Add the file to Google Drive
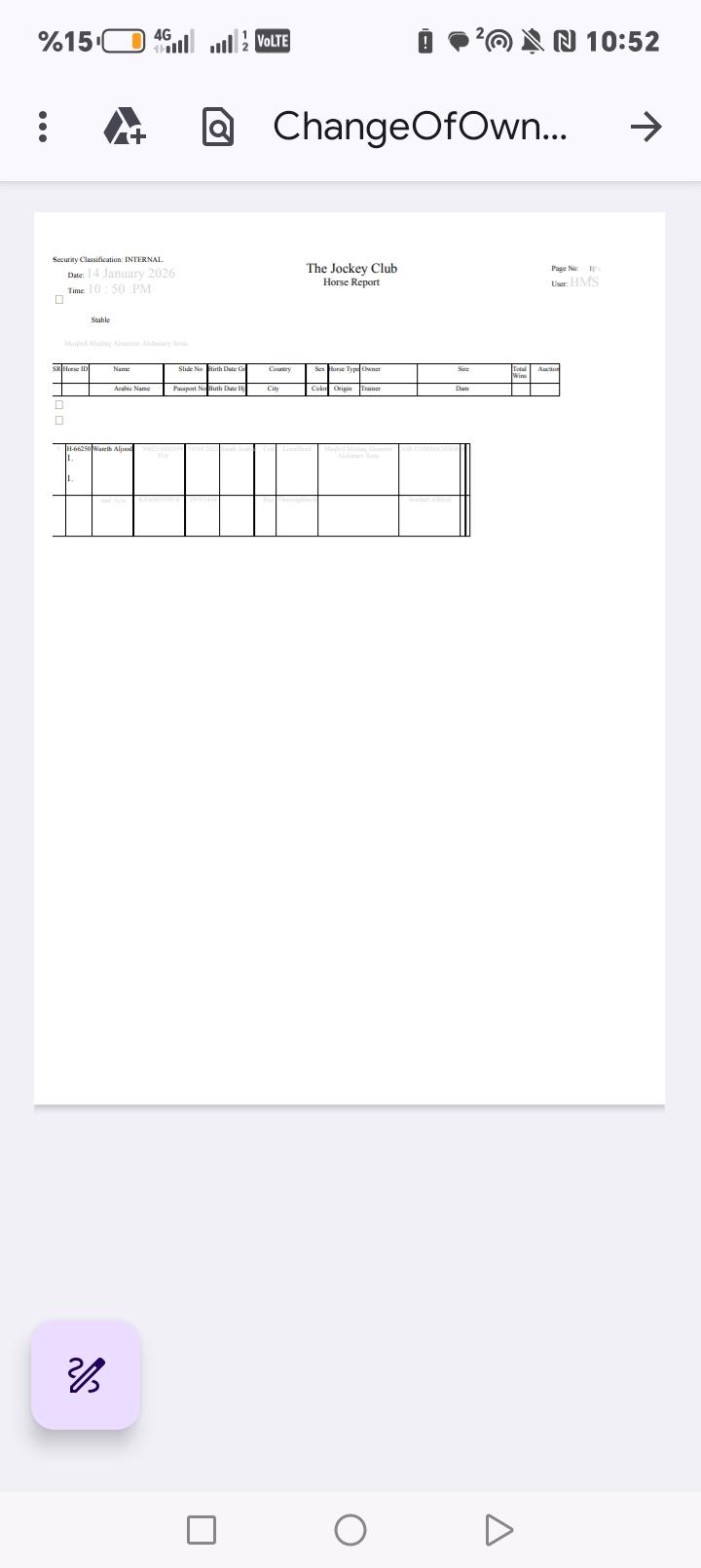 125,127
